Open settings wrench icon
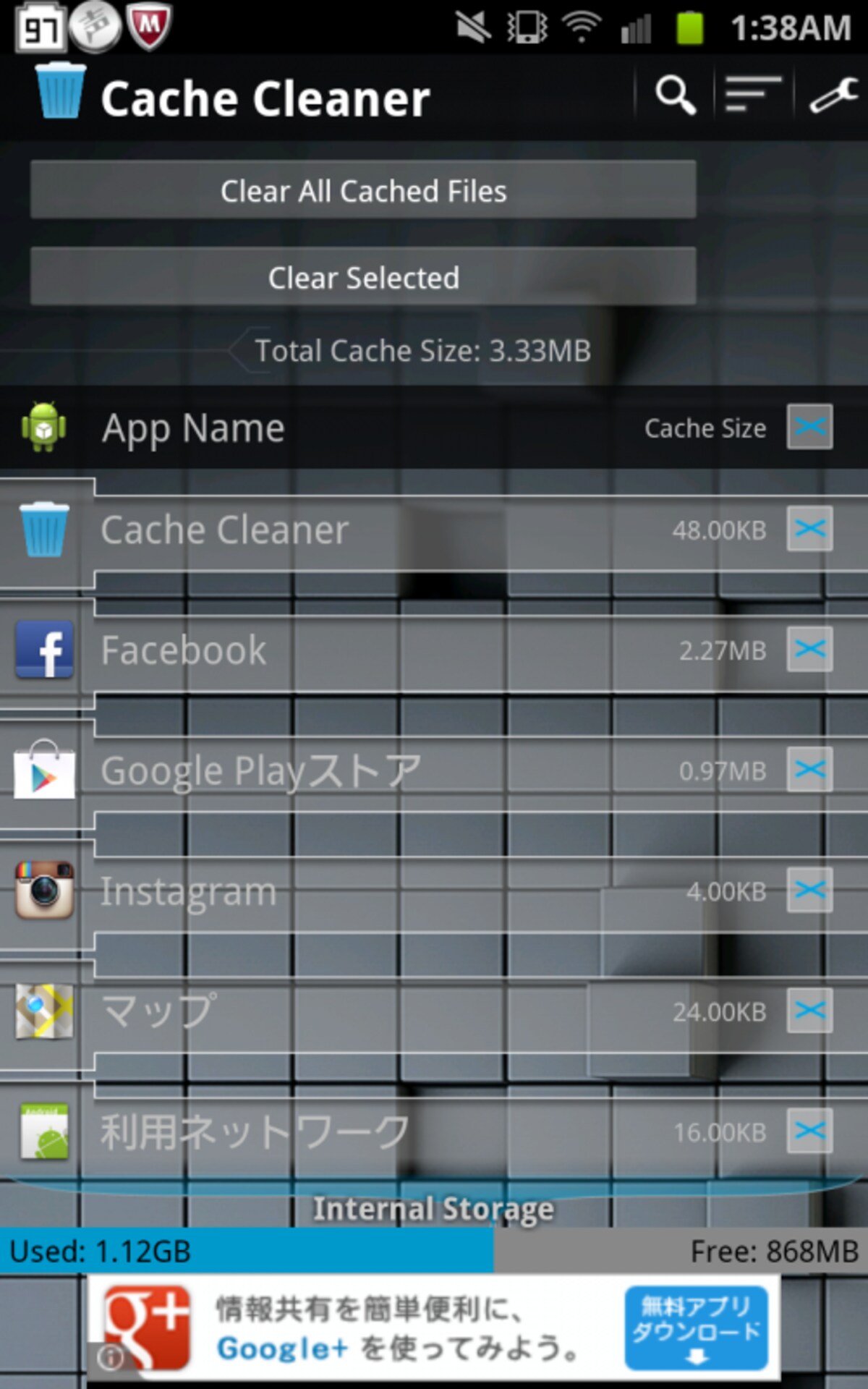 tap(833, 95)
